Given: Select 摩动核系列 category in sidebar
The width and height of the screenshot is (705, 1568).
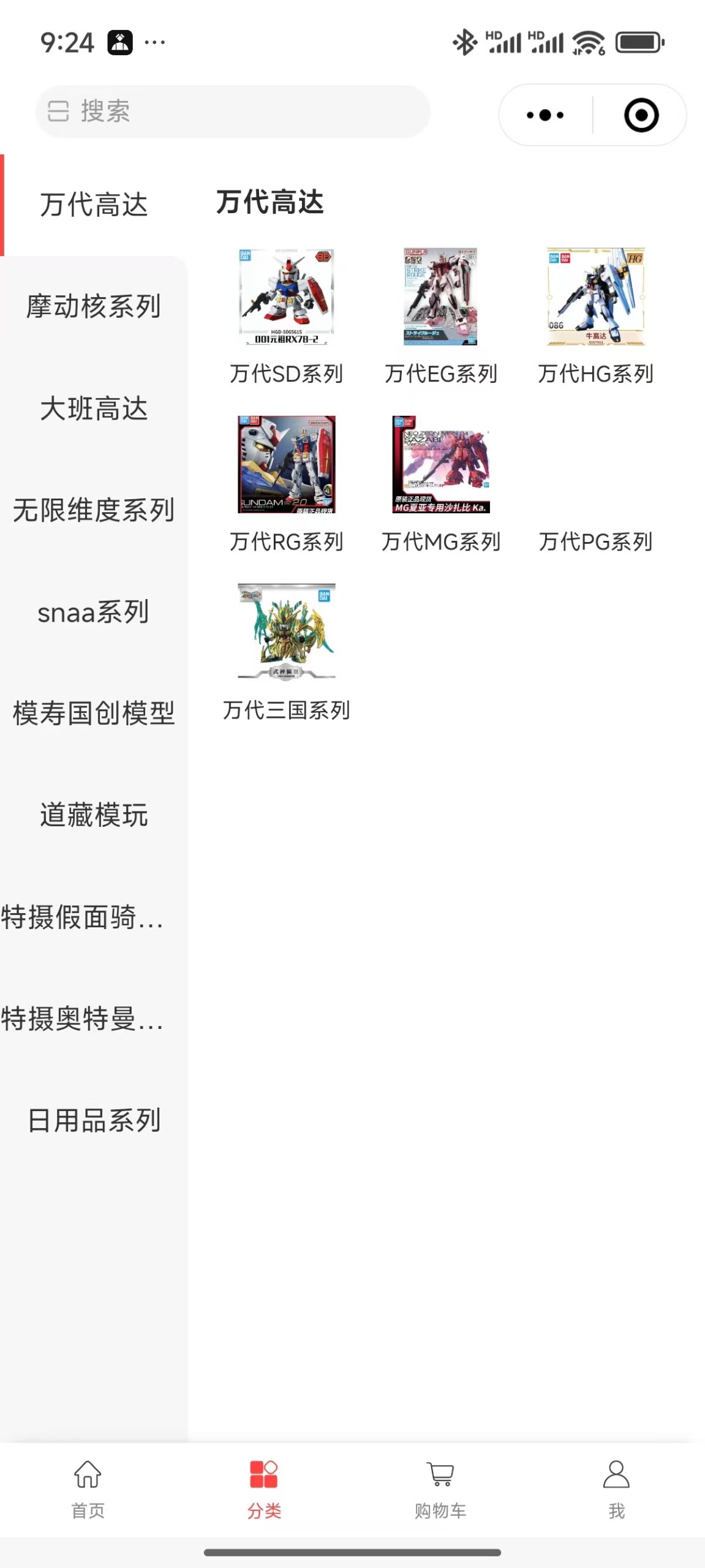Looking at the screenshot, I should point(94,306).
